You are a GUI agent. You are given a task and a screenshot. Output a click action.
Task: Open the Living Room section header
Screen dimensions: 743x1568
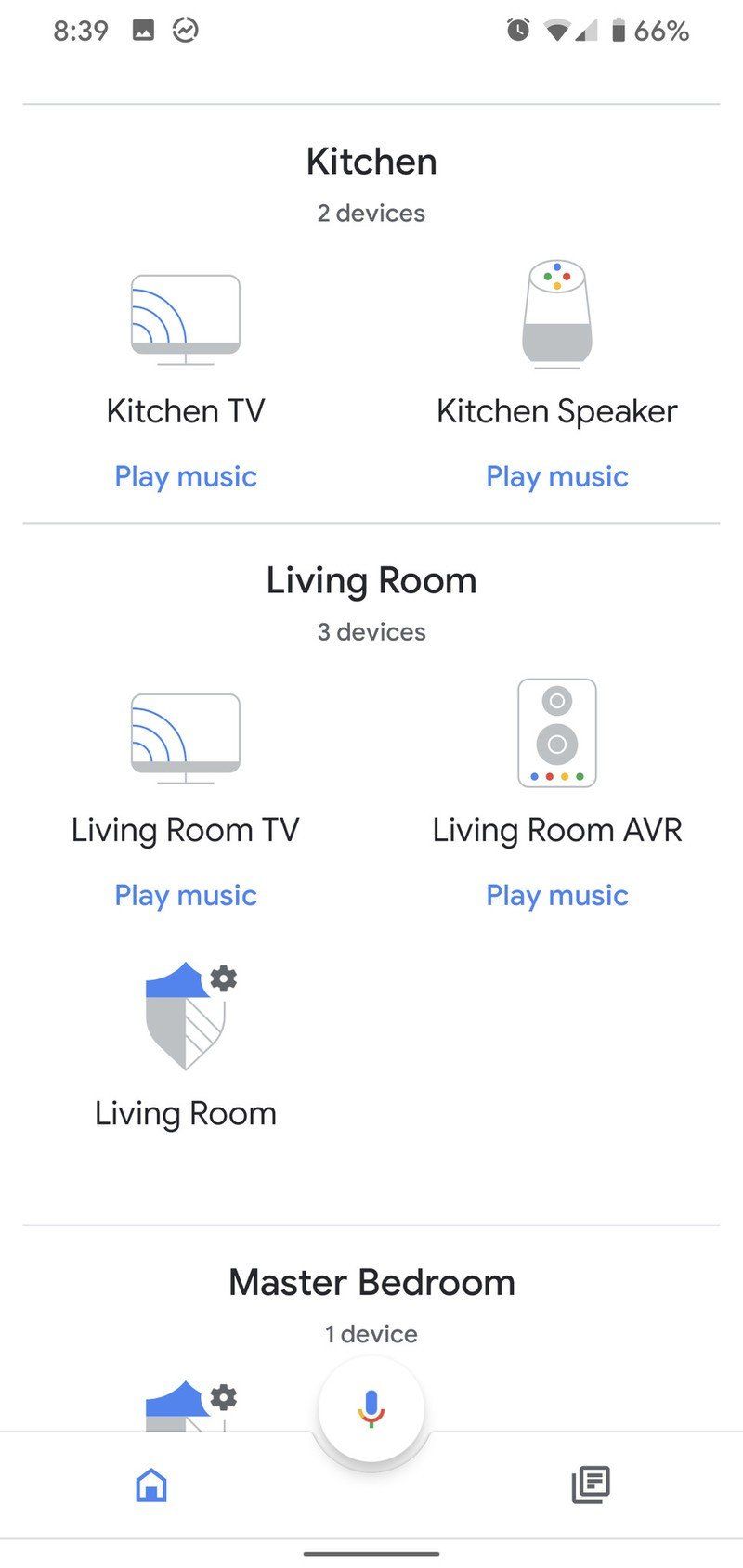coord(371,580)
